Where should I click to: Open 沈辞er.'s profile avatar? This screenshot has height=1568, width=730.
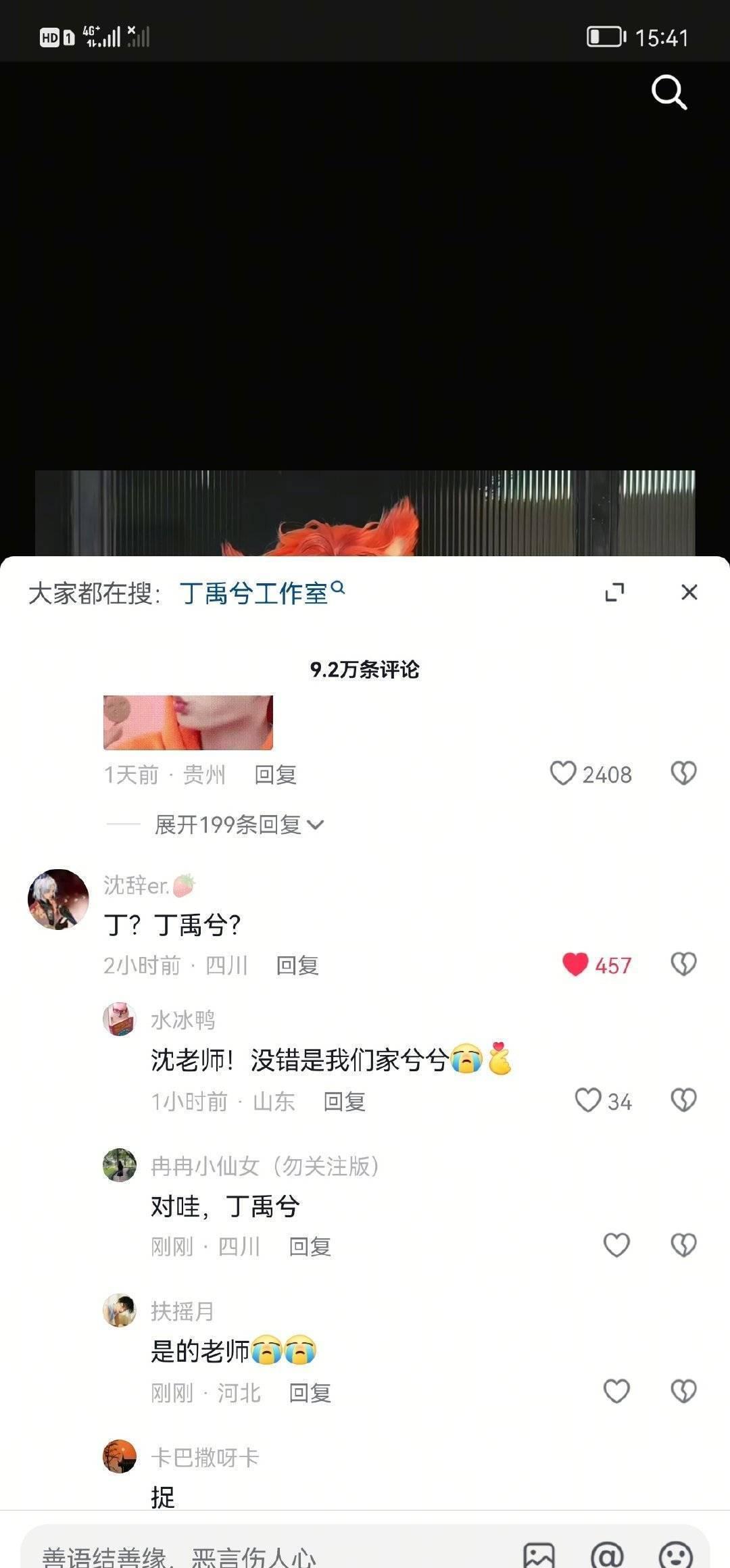pos(58,899)
